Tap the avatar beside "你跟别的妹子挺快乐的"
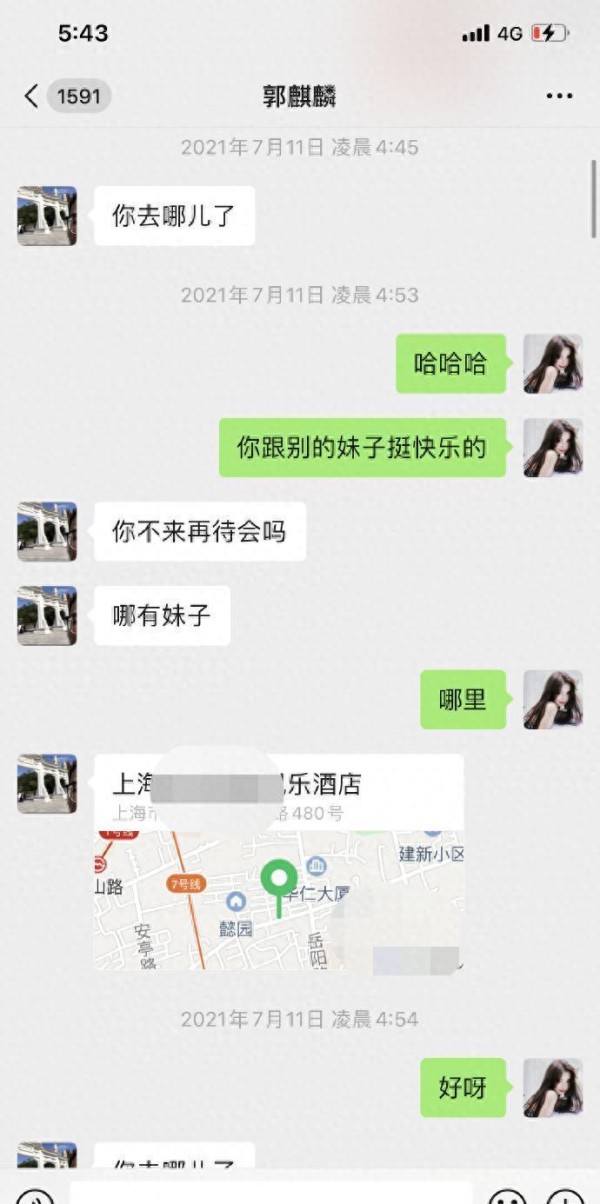The image size is (600, 1204). click(553, 447)
